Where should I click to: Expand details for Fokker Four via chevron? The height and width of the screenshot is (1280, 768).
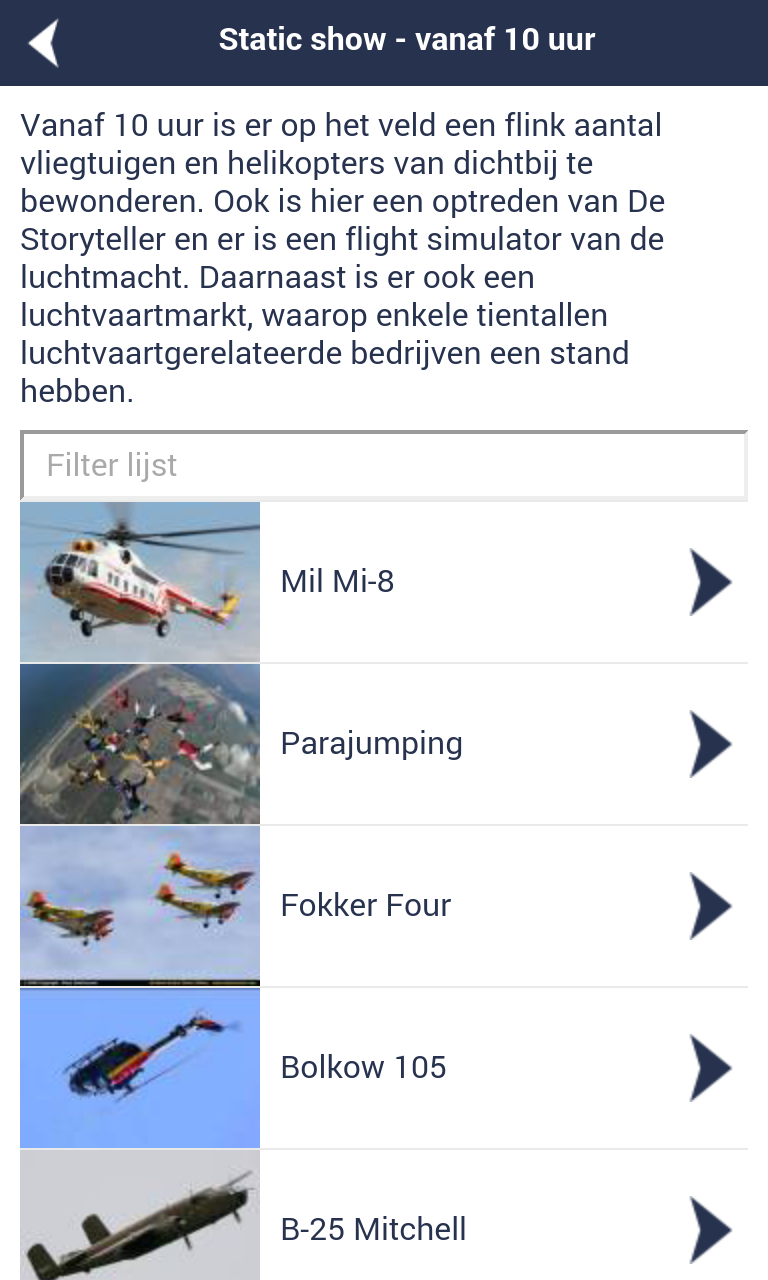[x=710, y=905]
